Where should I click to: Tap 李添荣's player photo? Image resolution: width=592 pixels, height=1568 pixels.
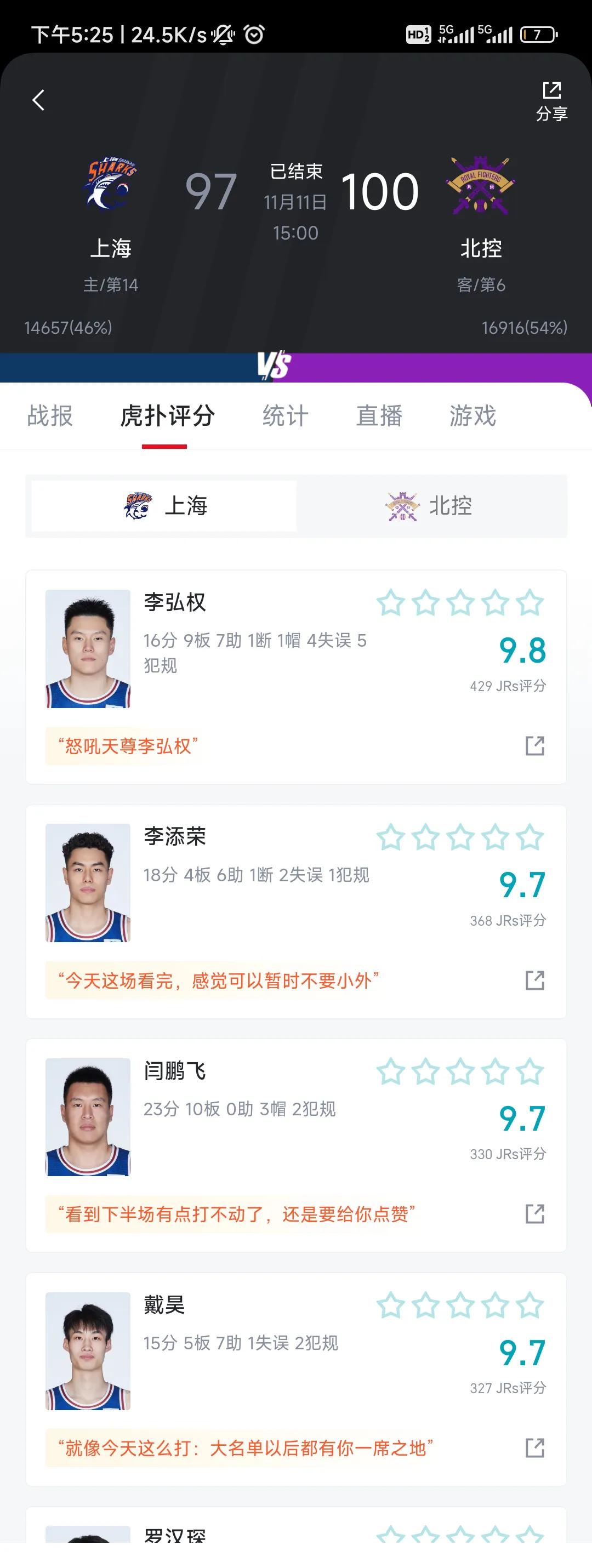[87, 882]
